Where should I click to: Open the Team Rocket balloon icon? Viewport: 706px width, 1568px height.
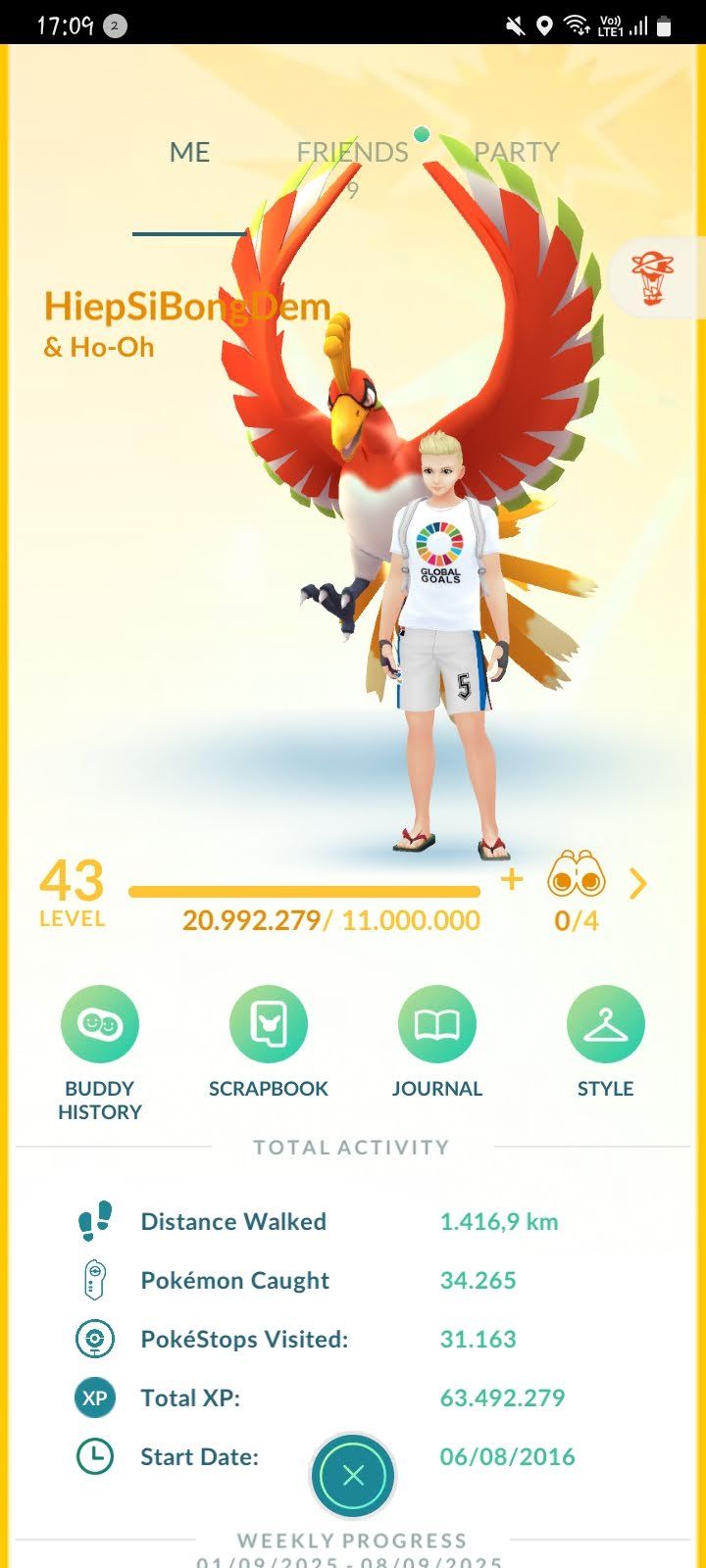point(653,278)
